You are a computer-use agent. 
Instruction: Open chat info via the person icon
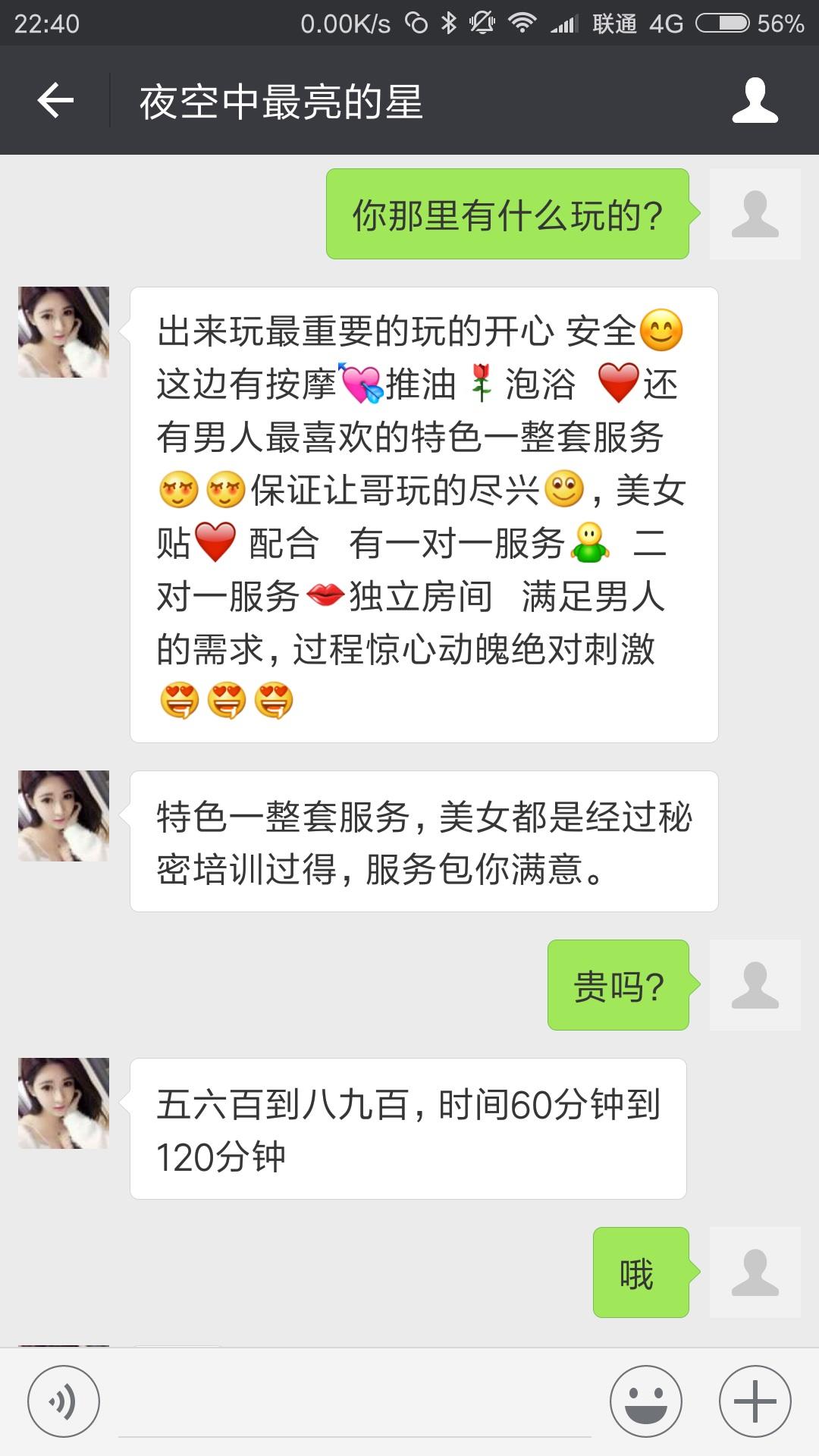click(x=755, y=100)
